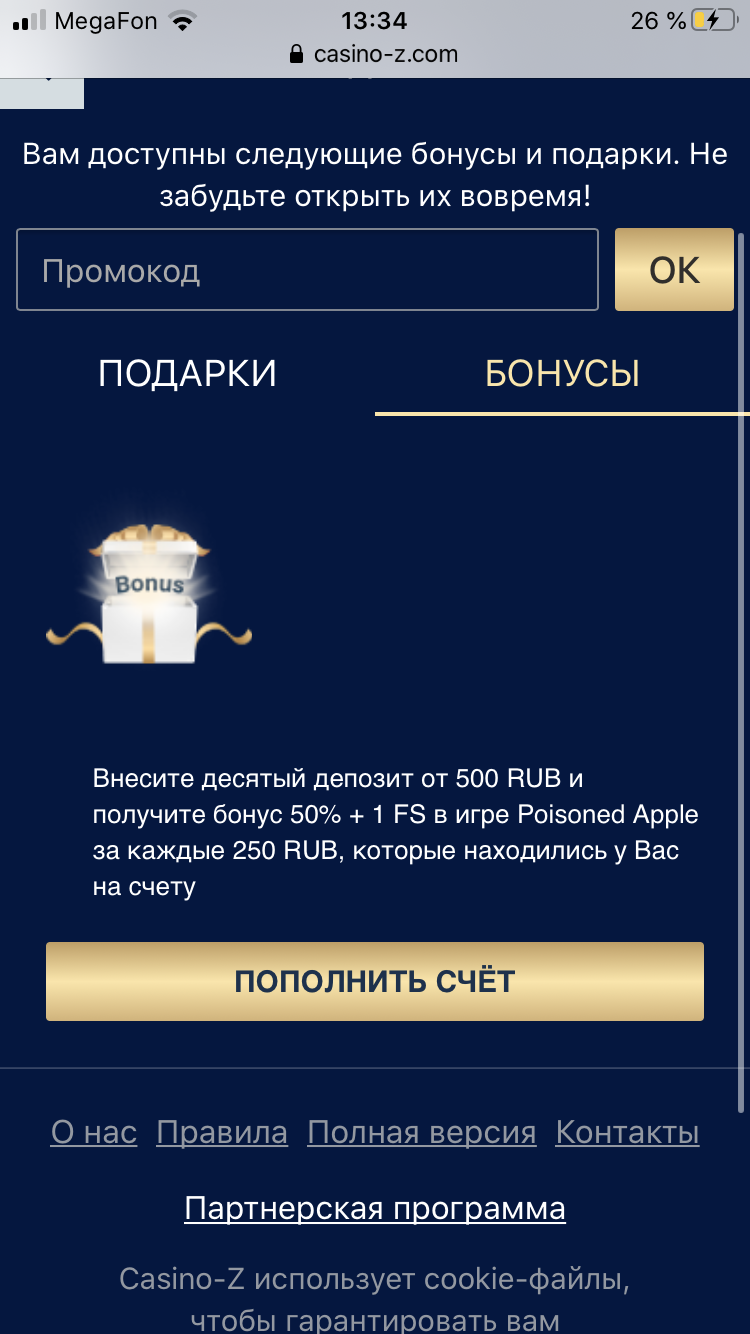Open the Партнерская программа link
750x1334 pixels.
coord(375,1208)
